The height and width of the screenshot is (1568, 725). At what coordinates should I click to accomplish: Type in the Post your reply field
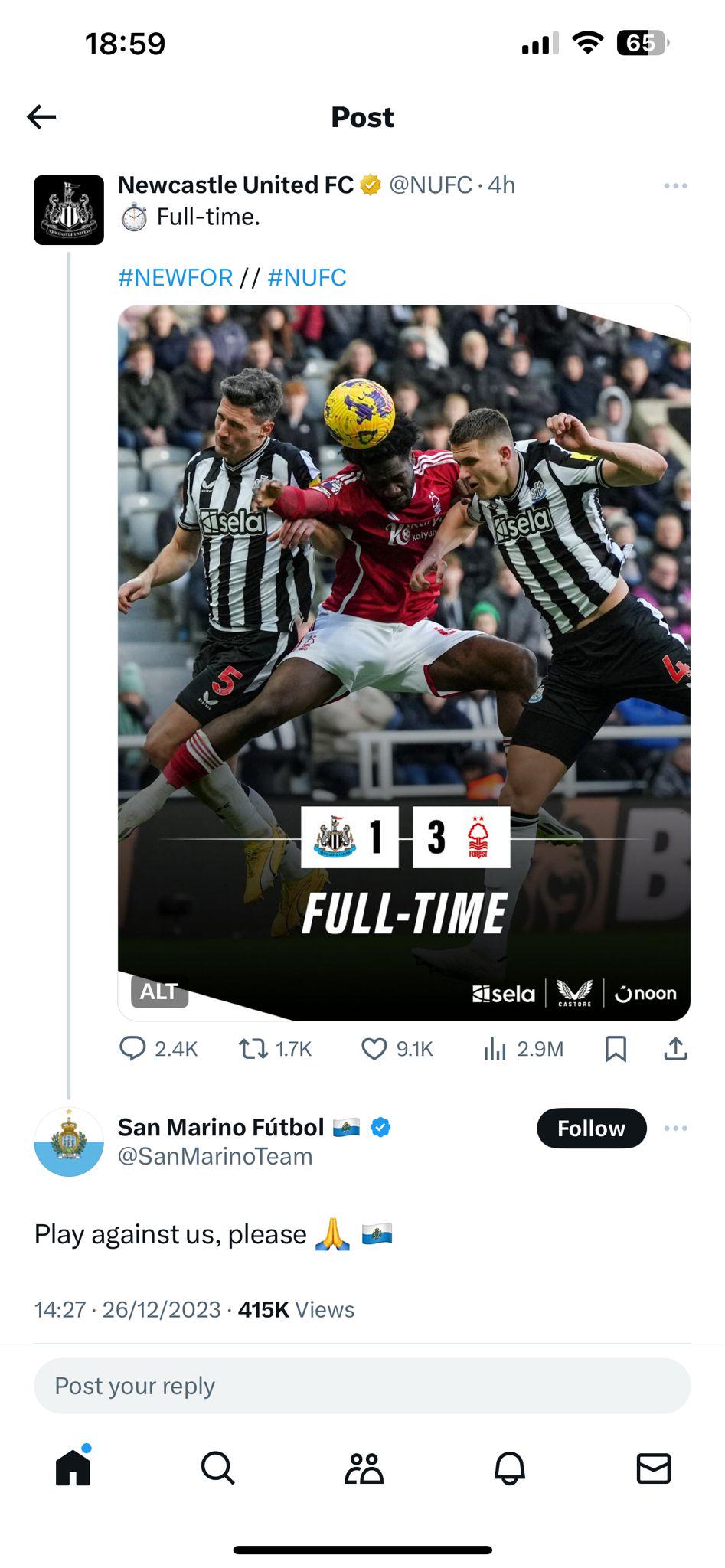362,1386
